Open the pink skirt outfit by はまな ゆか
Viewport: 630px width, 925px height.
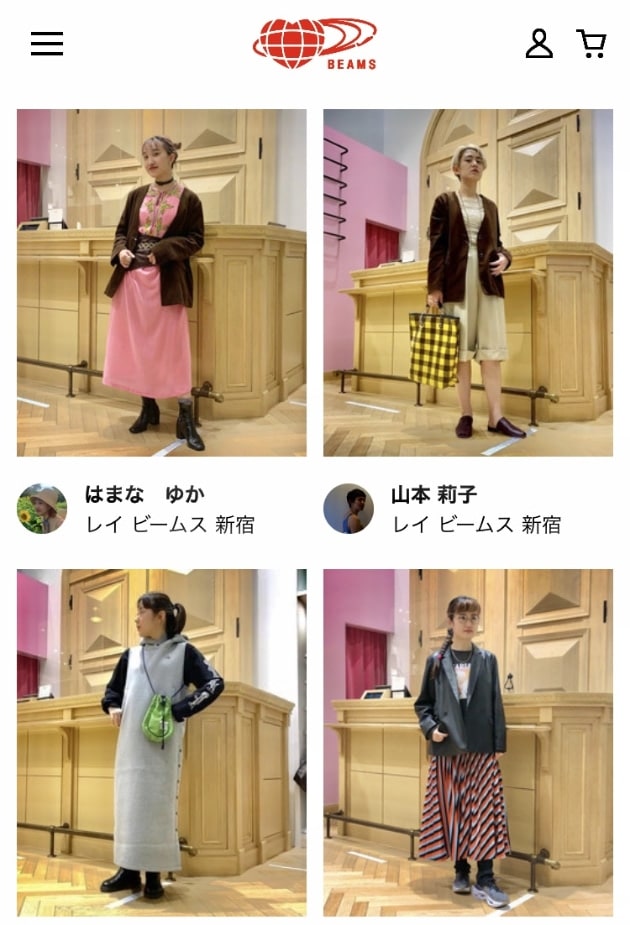(x=161, y=283)
